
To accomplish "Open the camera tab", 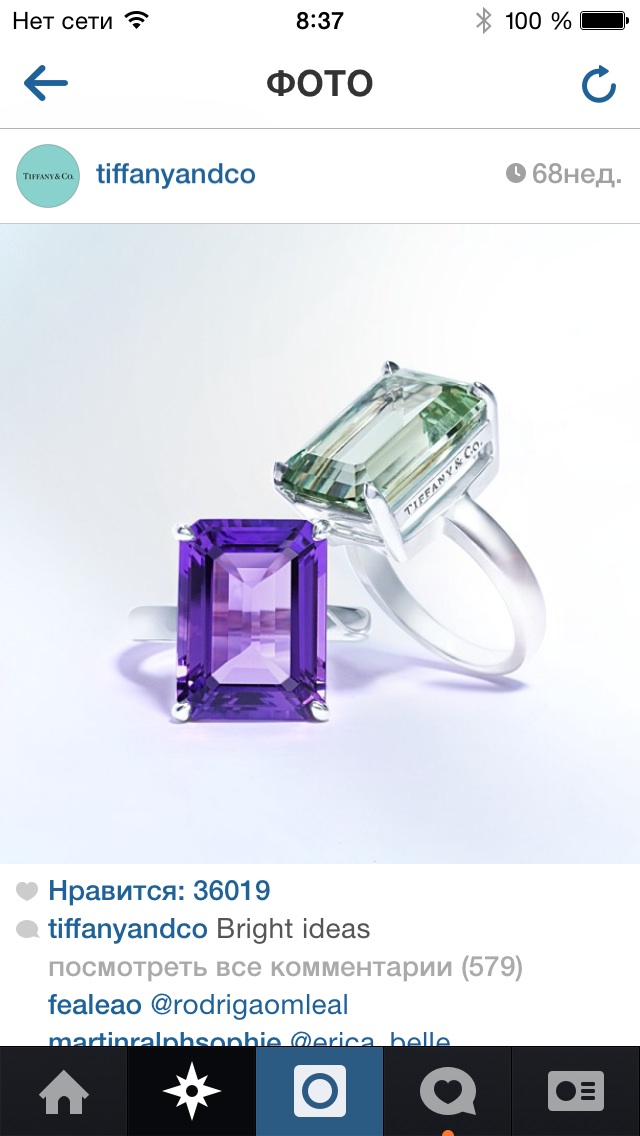I will tap(320, 1091).
